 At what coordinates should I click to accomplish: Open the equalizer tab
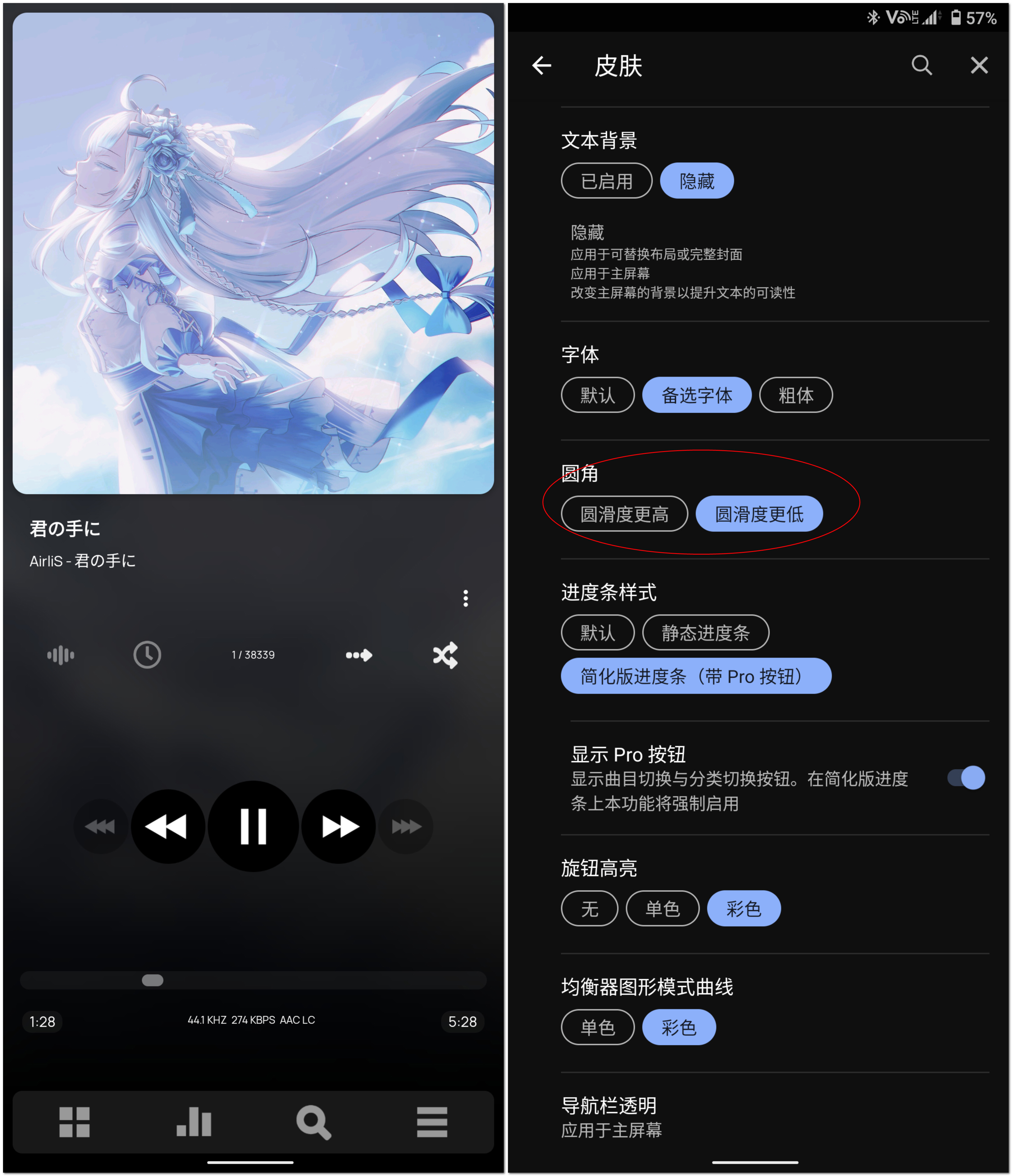[x=194, y=1122]
